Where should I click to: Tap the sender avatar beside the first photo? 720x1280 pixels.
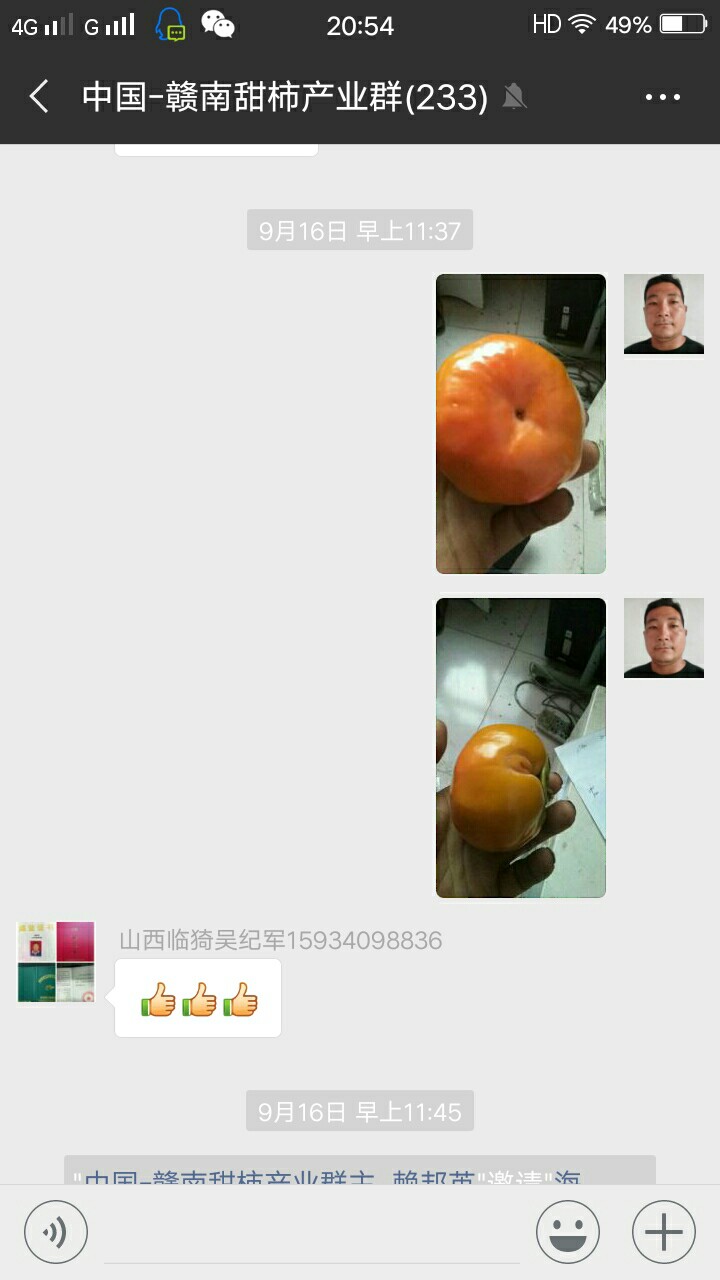pyautogui.click(x=664, y=314)
